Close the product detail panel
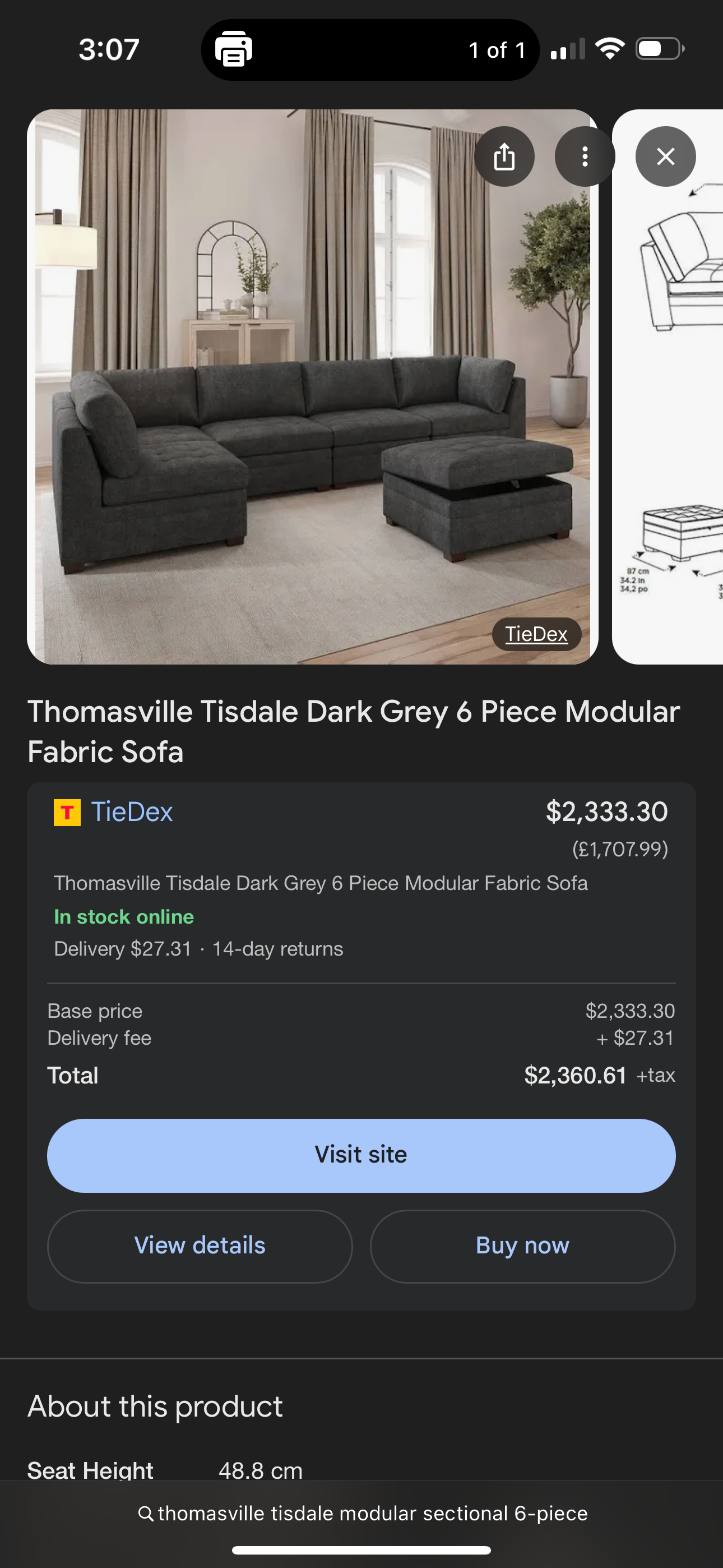The width and height of the screenshot is (723, 1568). click(665, 156)
